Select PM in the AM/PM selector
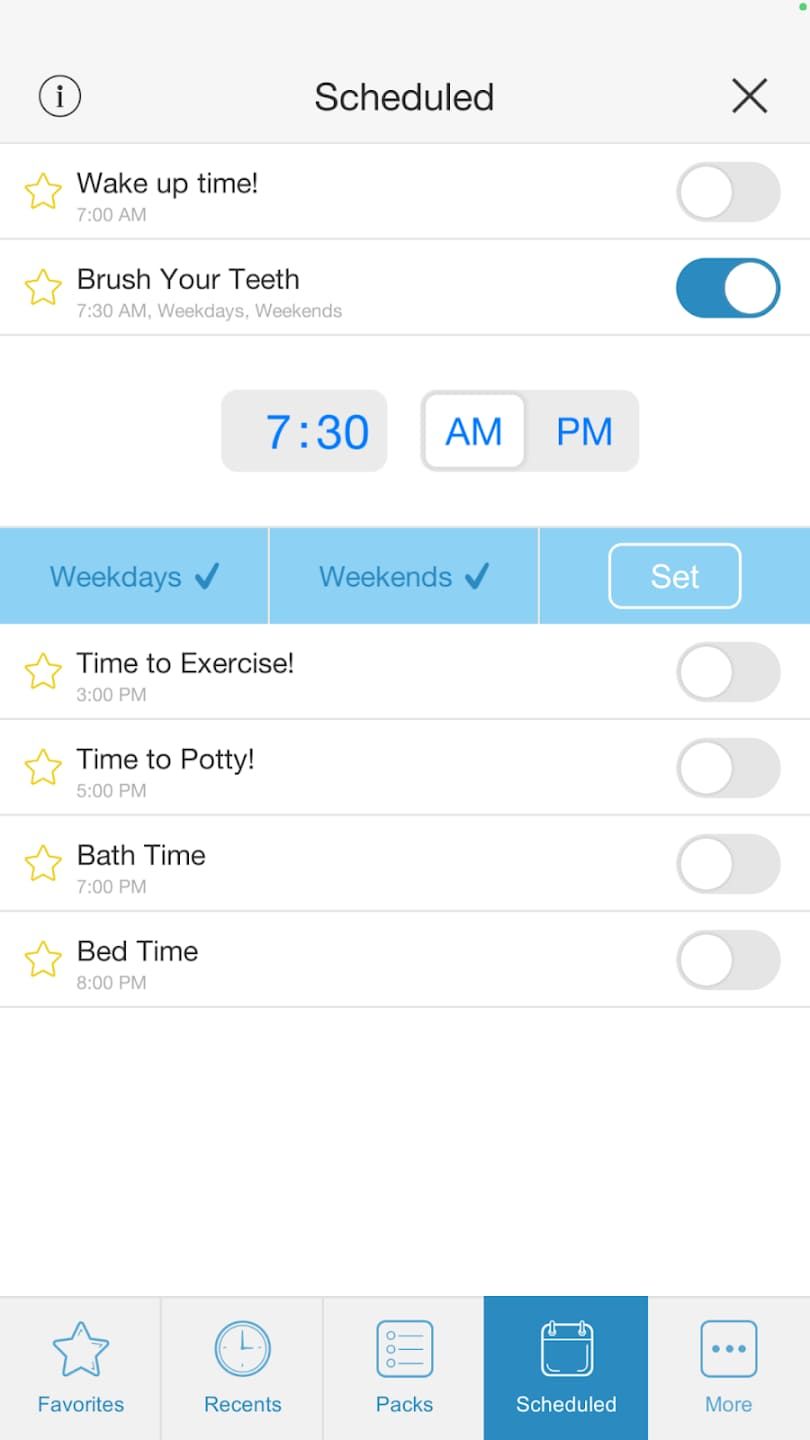This screenshot has height=1440, width=810. click(x=584, y=431)
